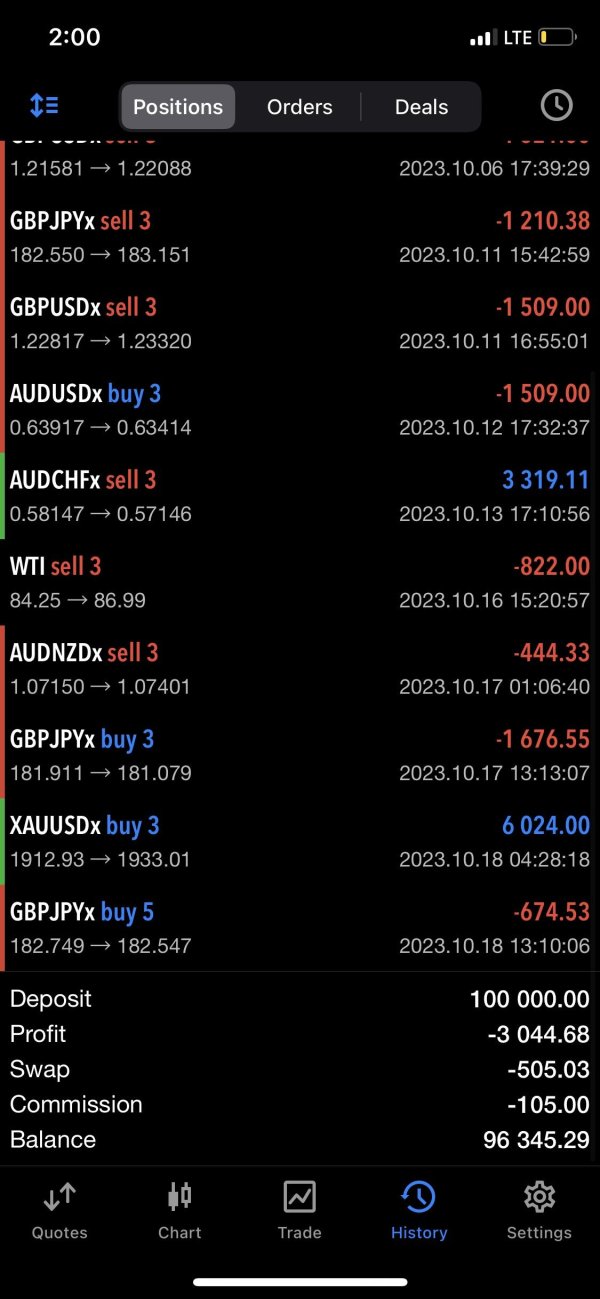Open the GBPJPYx buy 3 position
Image resolution: width=600 pixels, height=1299 pixels.
click(x=300, y=755)
